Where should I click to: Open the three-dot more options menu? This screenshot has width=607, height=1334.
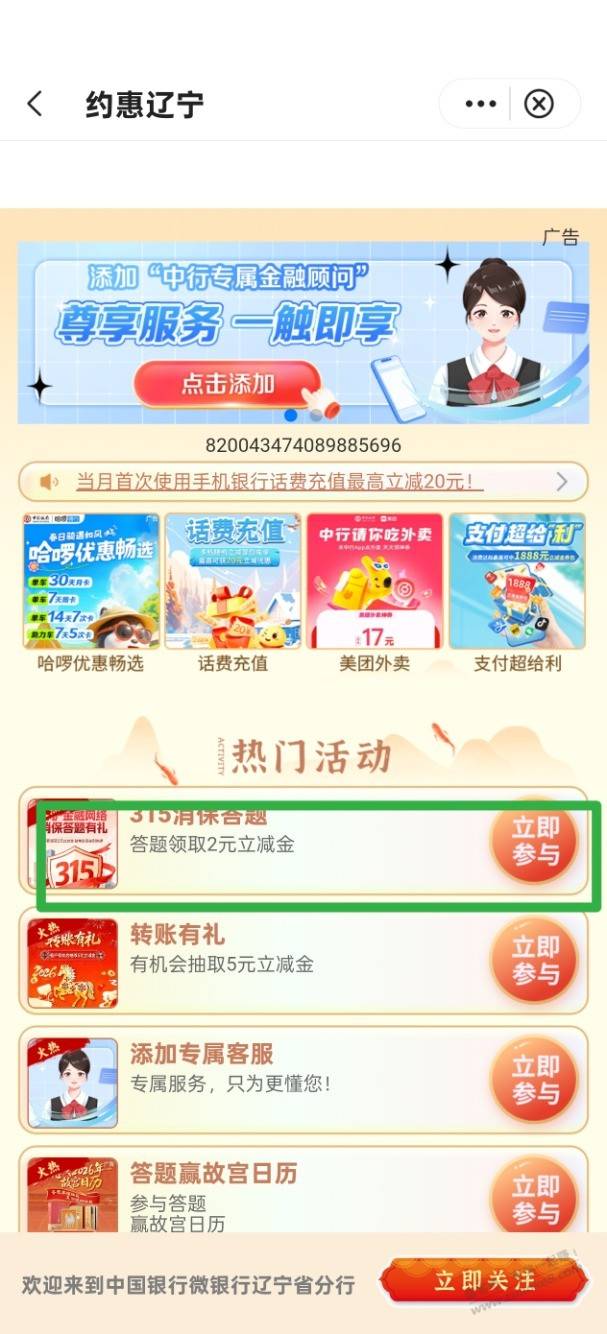(x=480, y=104)
